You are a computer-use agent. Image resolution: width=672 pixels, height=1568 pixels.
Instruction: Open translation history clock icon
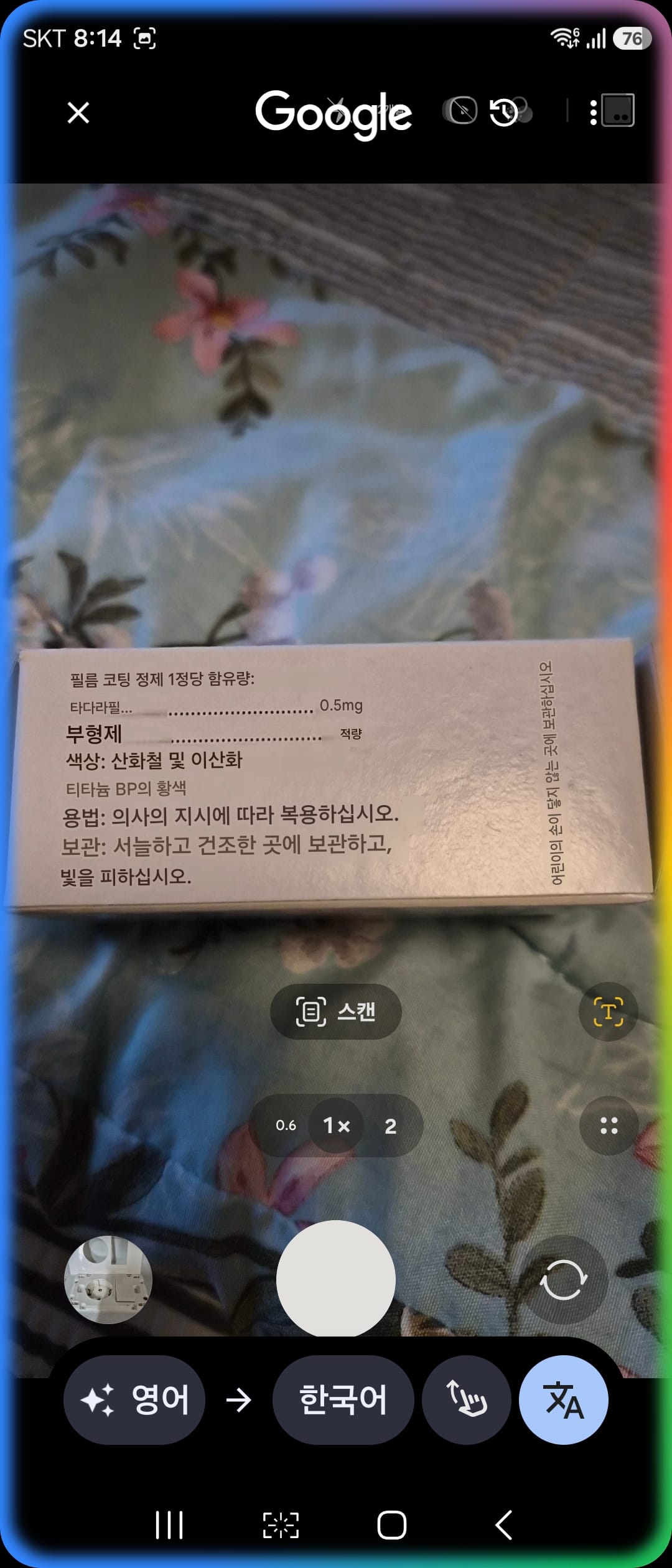click(504, 112)
